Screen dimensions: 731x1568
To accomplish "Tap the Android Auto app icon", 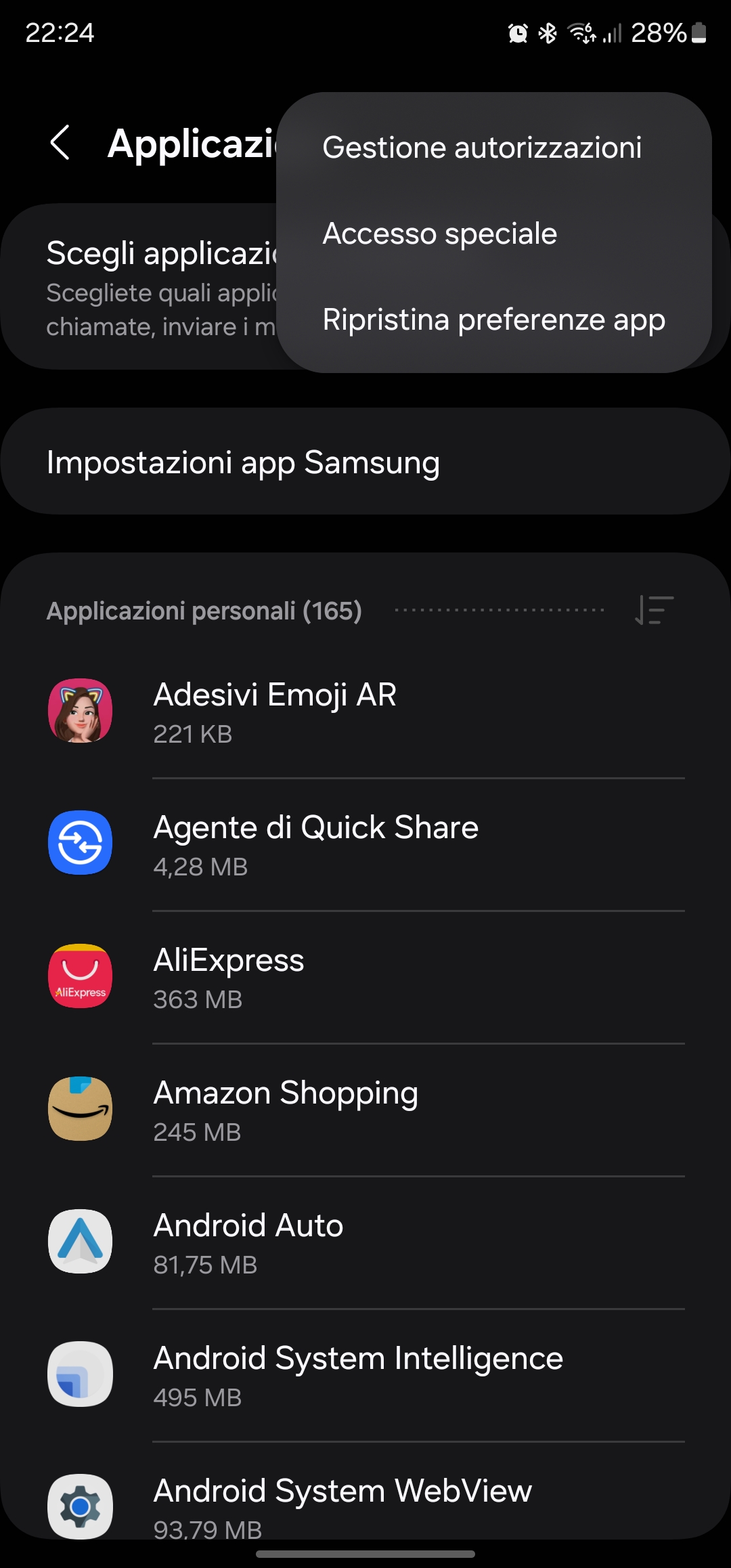I will tap(80, 1242).
